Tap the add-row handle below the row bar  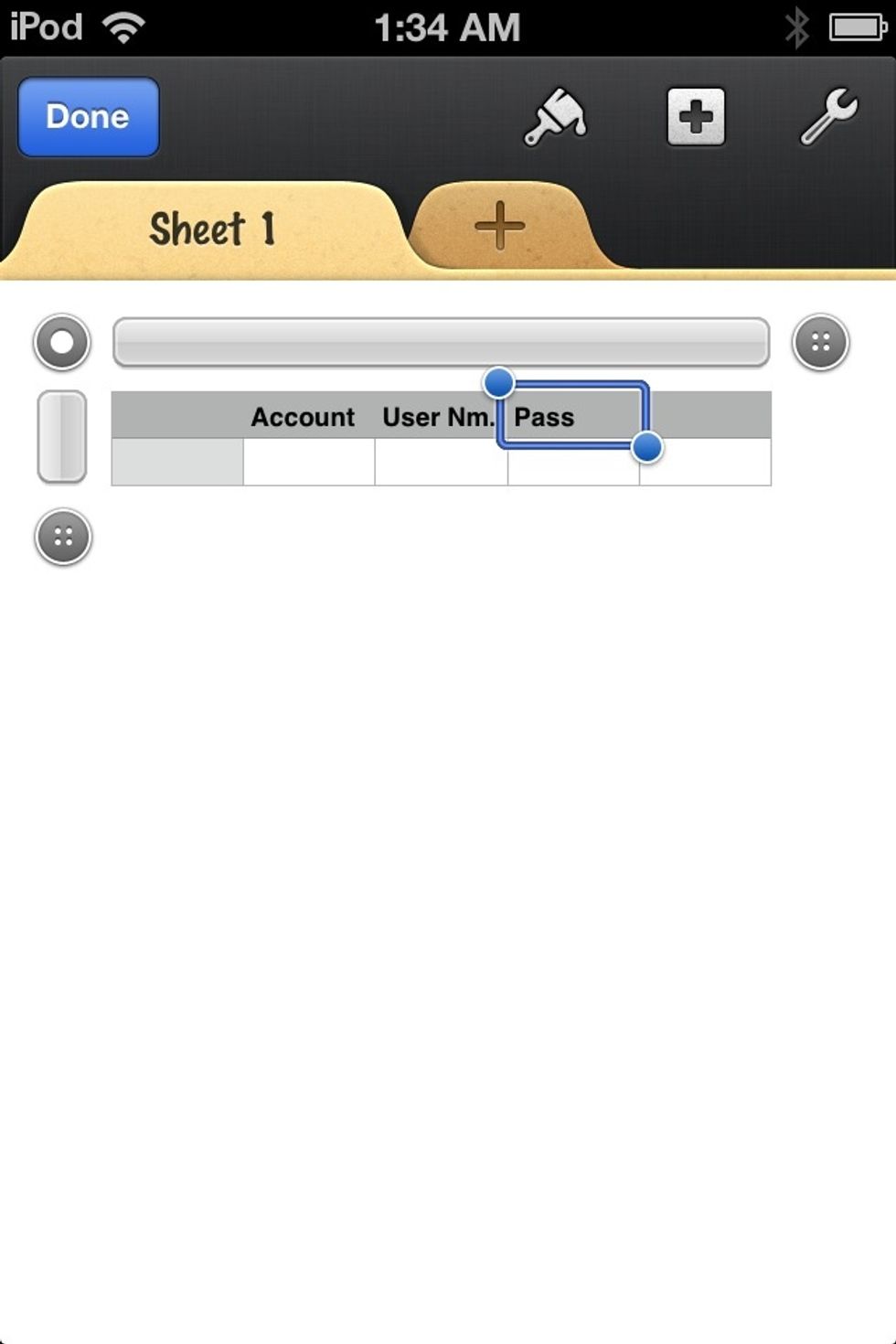[x=63, y=538]
